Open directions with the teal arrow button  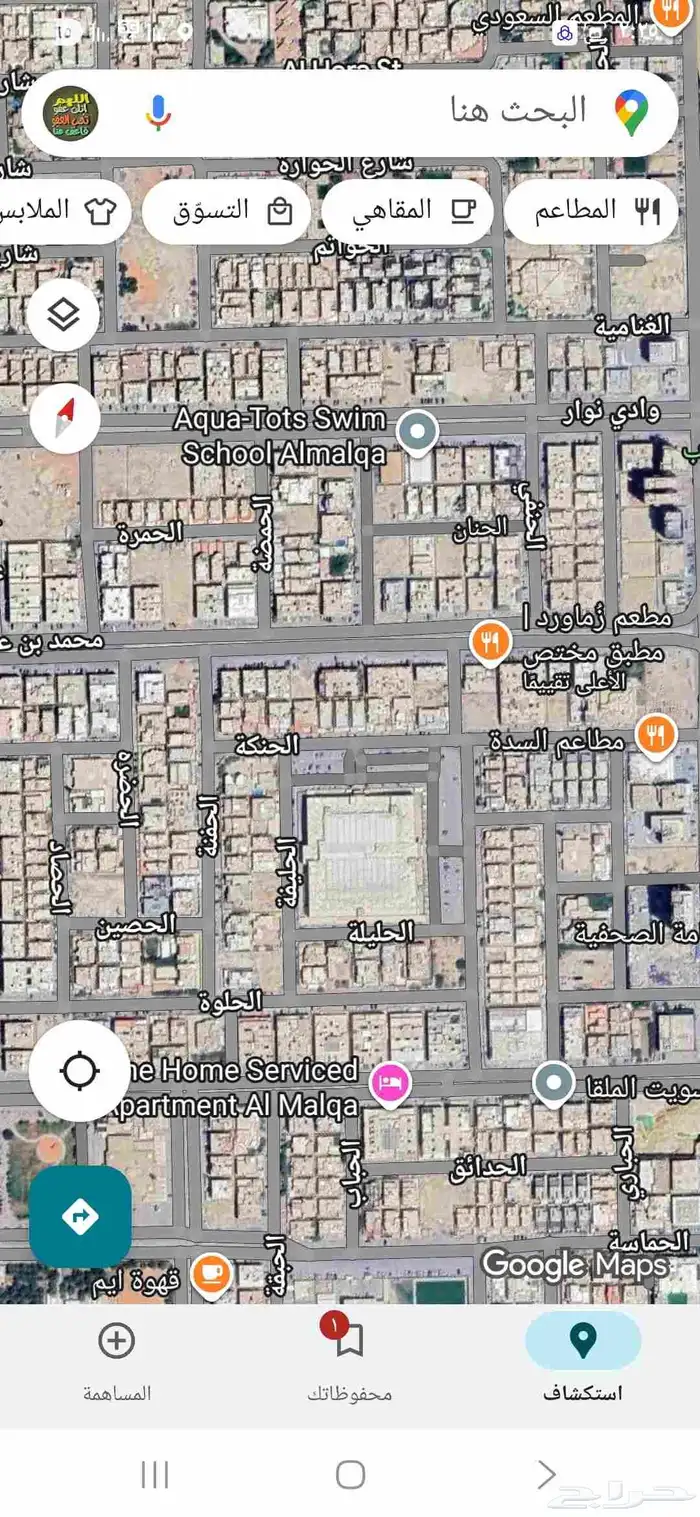pyautogui.click(x=80, y=1216)
